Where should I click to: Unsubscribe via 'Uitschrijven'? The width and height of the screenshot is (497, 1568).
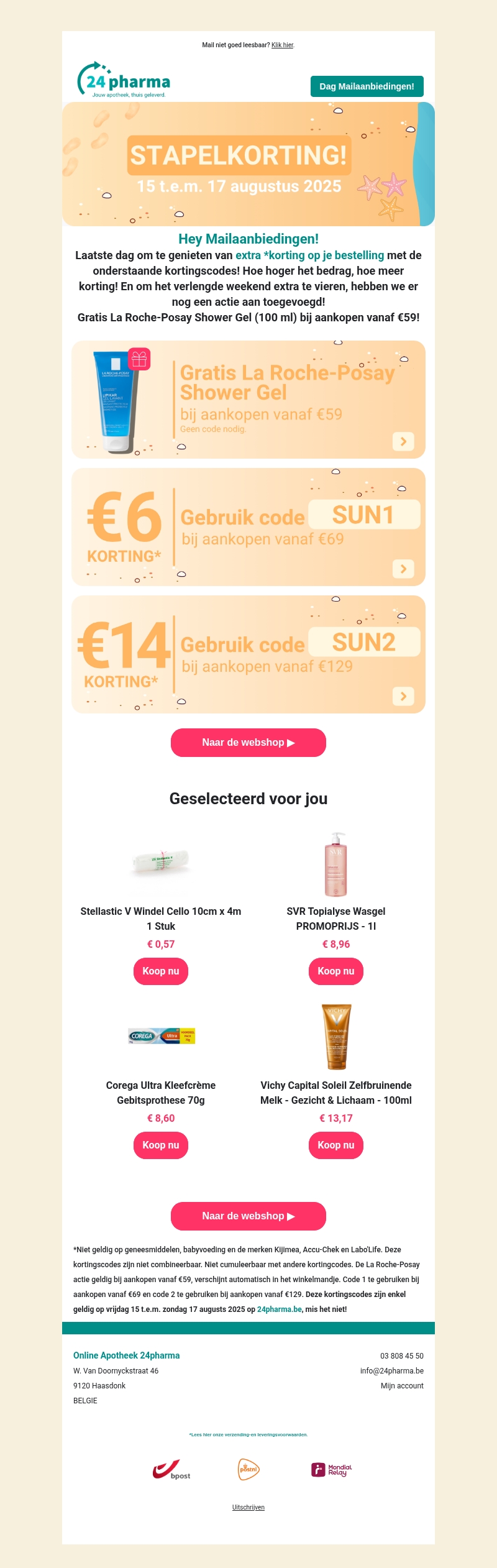tap(248, 1508)
